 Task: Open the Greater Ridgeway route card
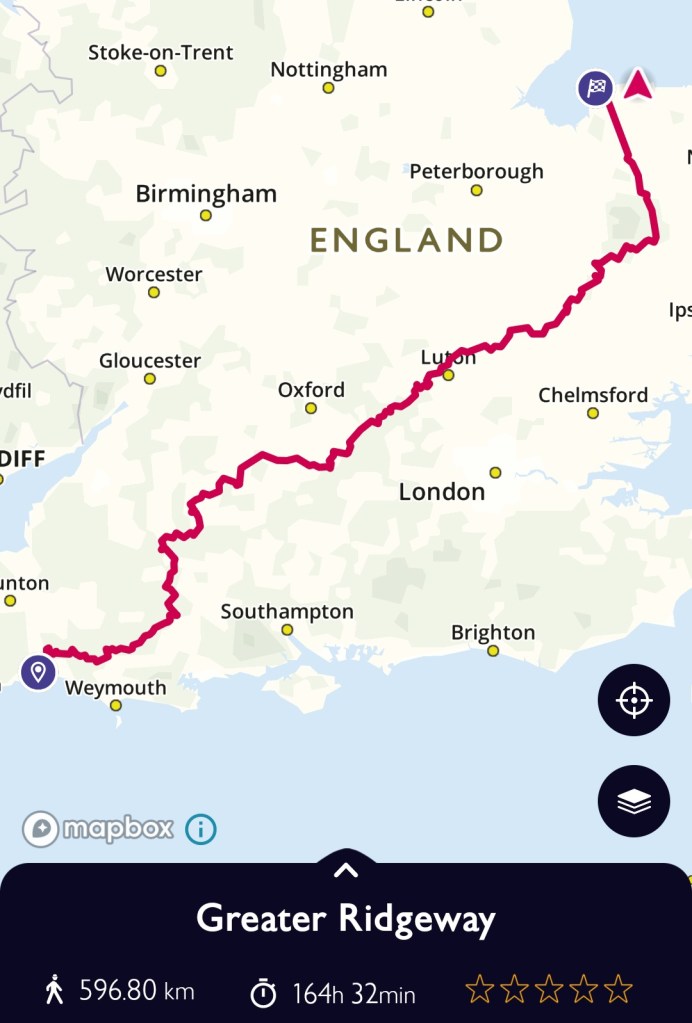click(x=345, y=918)
